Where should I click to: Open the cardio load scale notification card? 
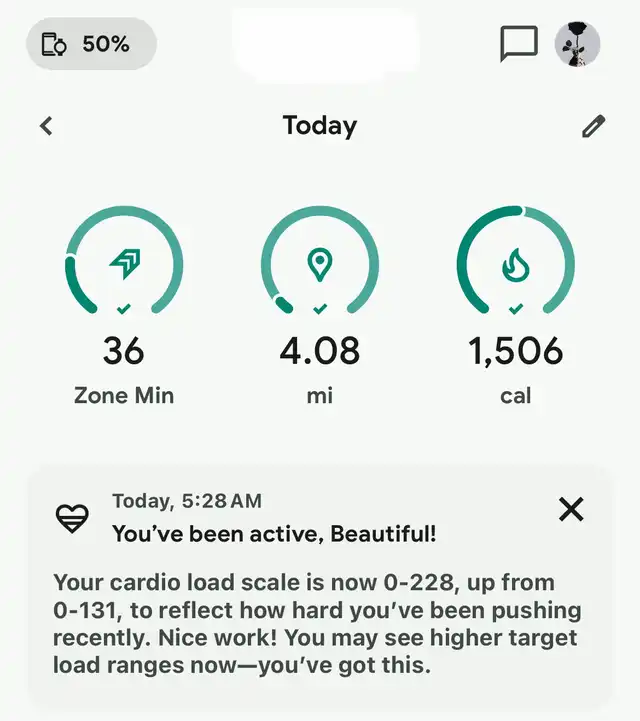318,610
